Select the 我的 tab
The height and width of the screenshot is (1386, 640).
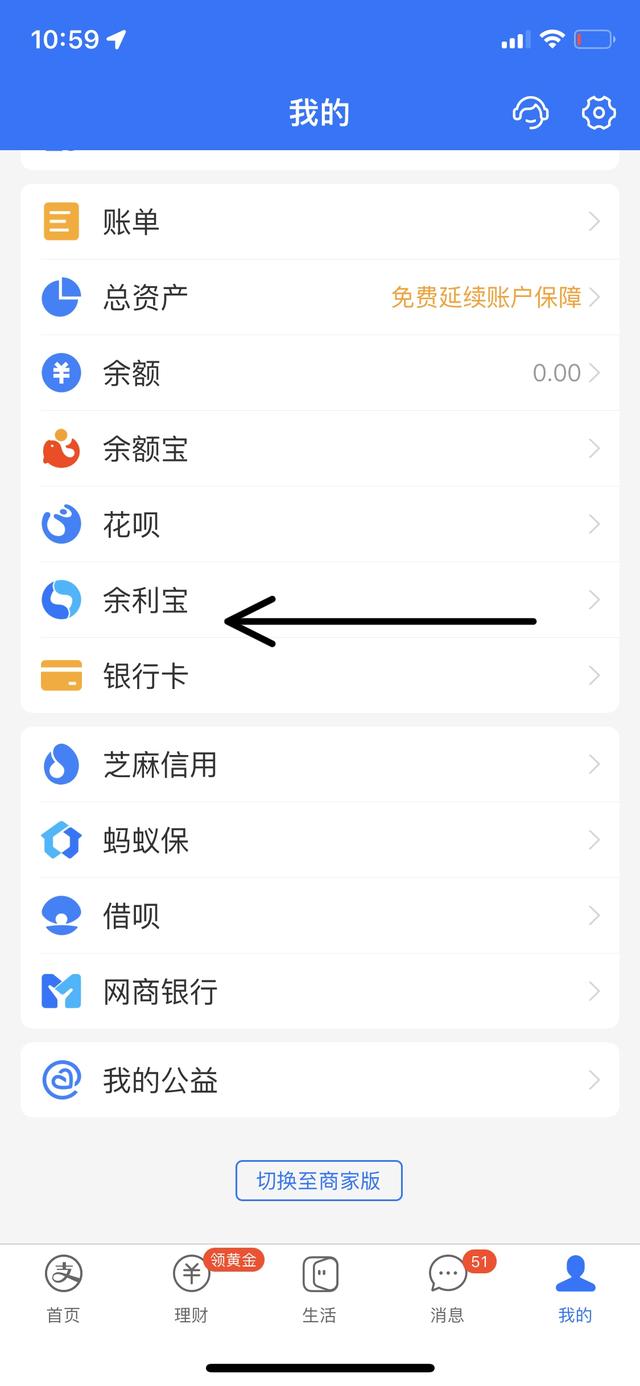click(575, 1290)
